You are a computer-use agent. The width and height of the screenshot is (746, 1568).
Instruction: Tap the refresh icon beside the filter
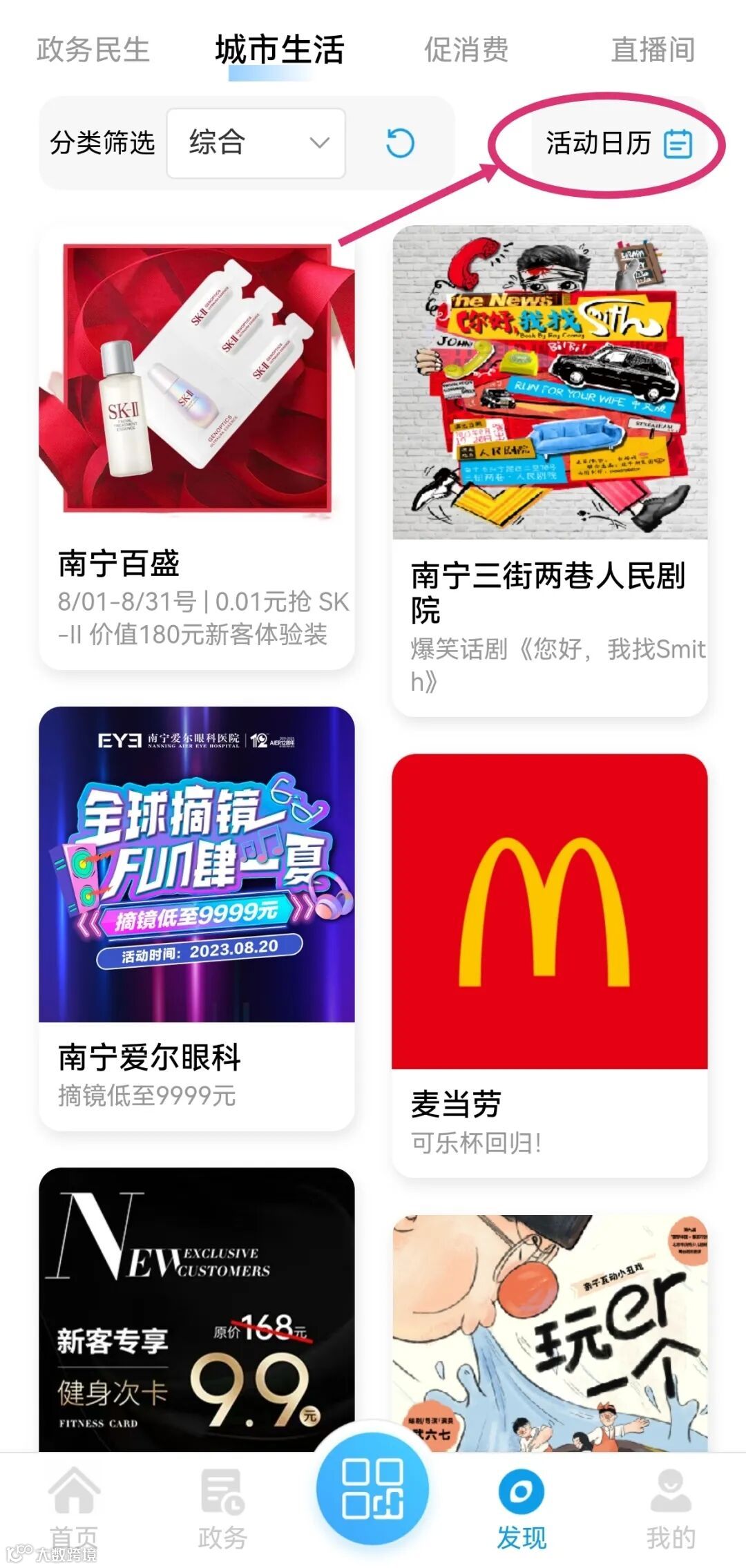399,144
